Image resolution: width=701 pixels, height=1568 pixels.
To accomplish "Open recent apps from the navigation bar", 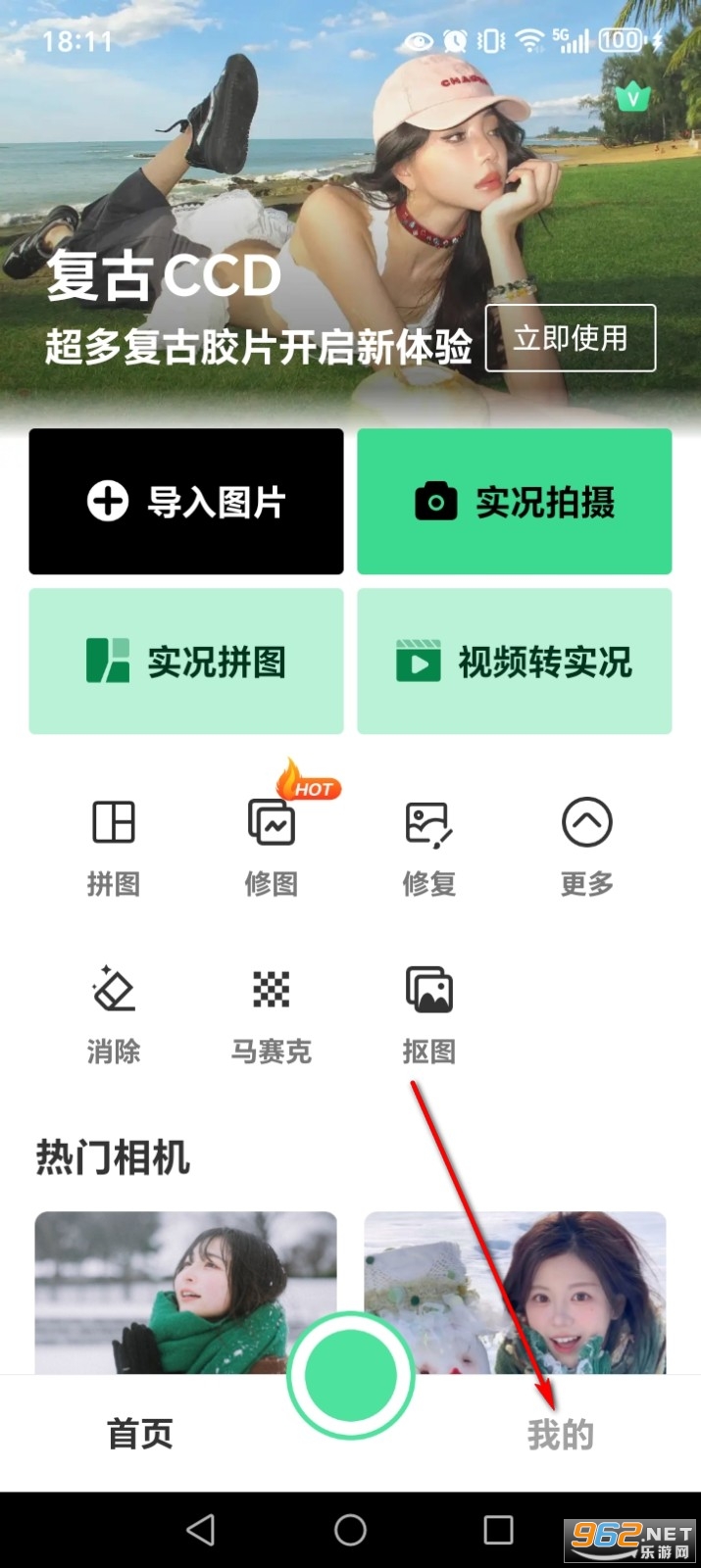I will click(x=498, y=1530).
